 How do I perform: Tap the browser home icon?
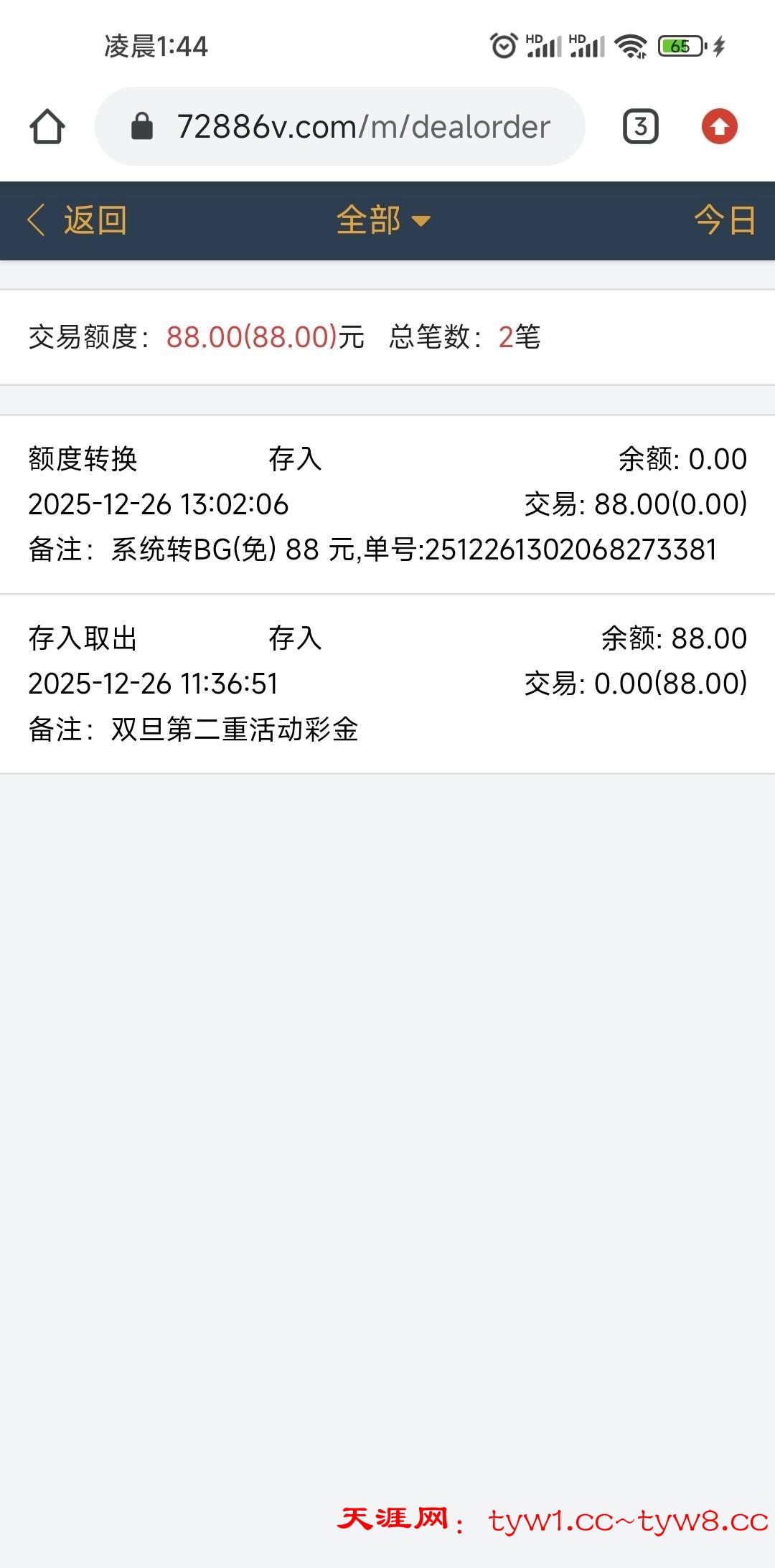47,127
